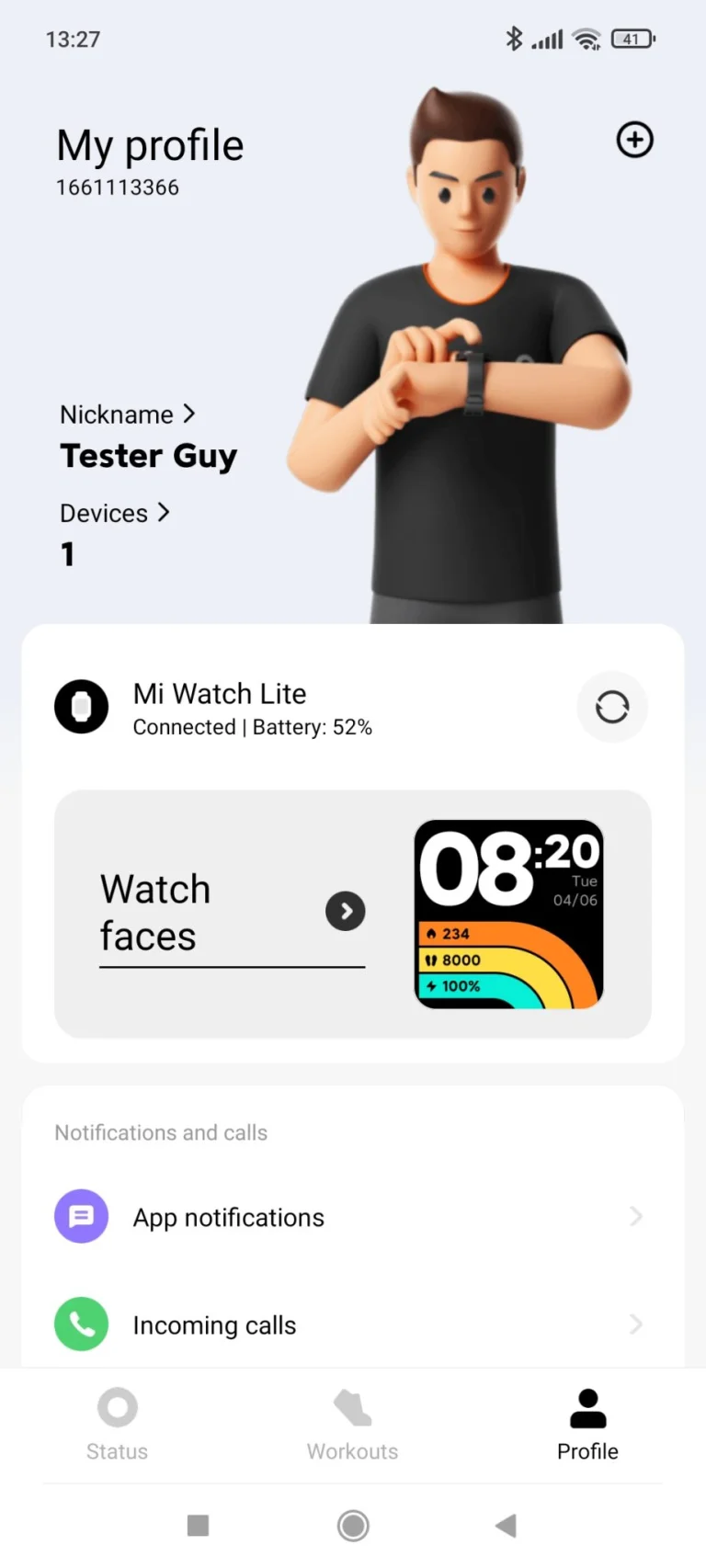Tap the Watch faces arrow button
The image size is (706, 1568).
[x=347, y=911]
